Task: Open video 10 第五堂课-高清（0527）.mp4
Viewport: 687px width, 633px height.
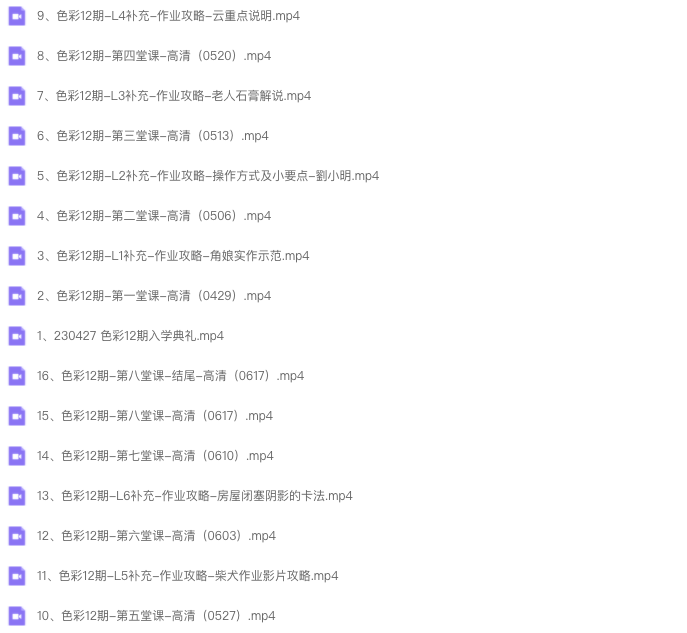Action: pyautogui.click(x=156, y=616)
